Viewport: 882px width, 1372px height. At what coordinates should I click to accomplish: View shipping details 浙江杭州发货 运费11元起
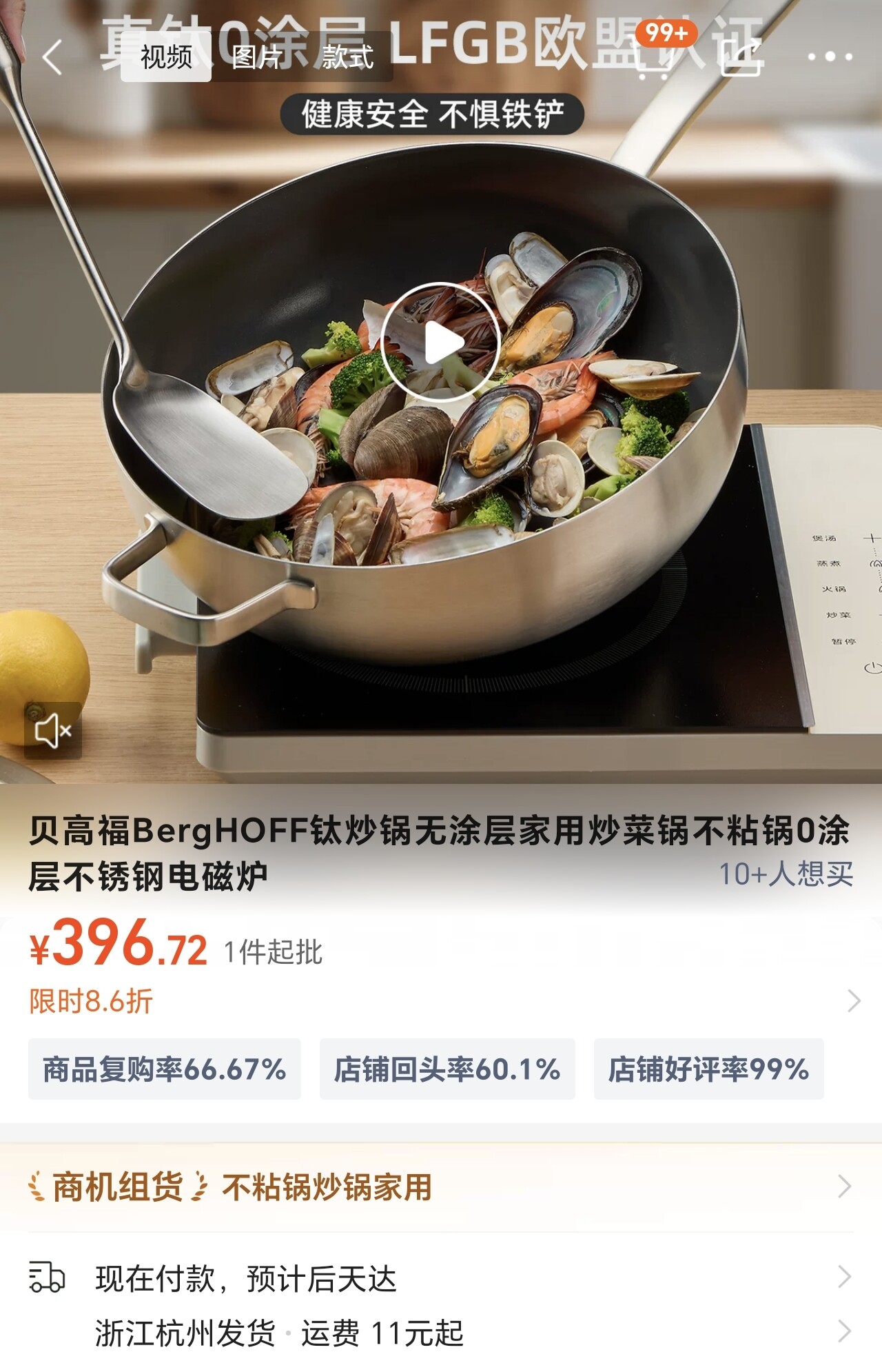(441, 1332)
